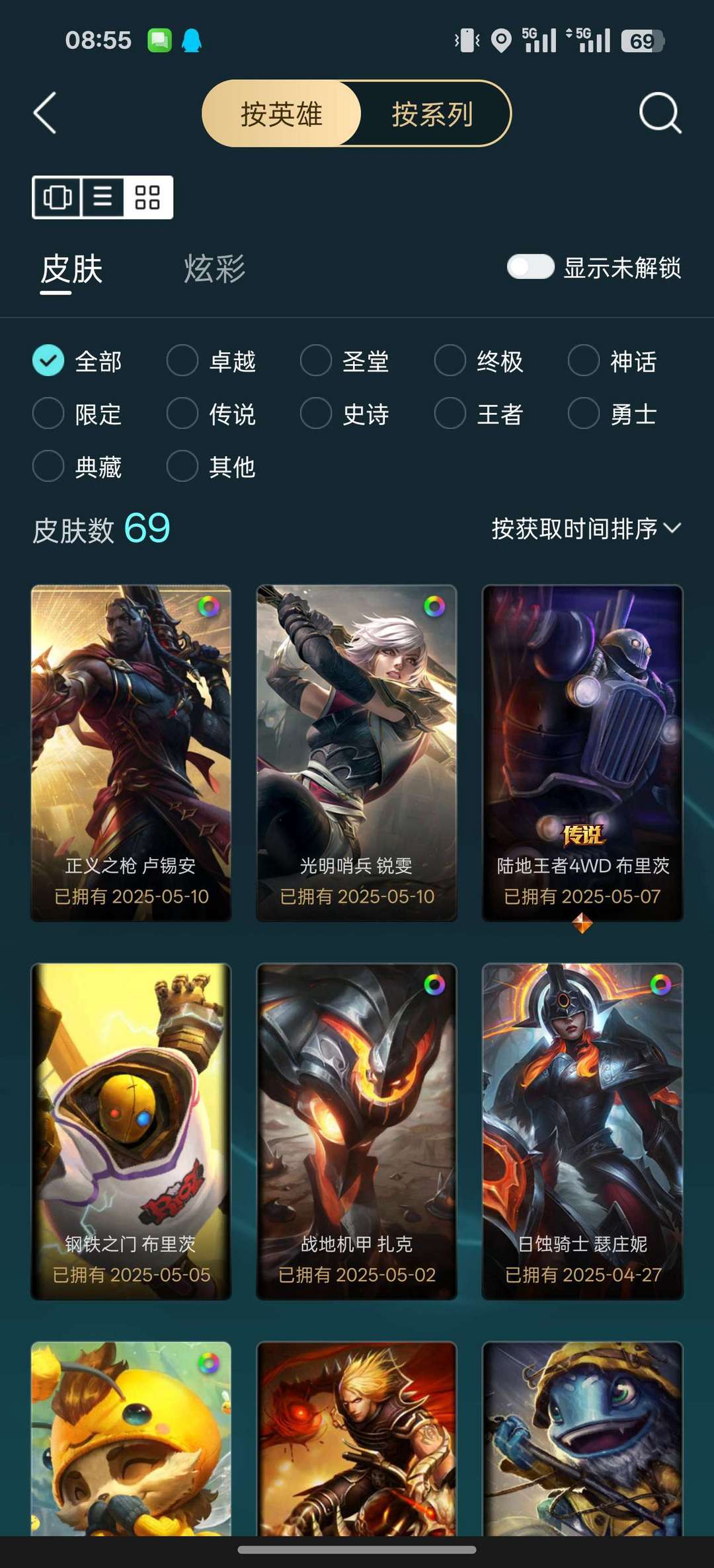The image size is (714, 1568).
Task: Enable the 显示未解锁 switch
Action: tap(530, 267)
